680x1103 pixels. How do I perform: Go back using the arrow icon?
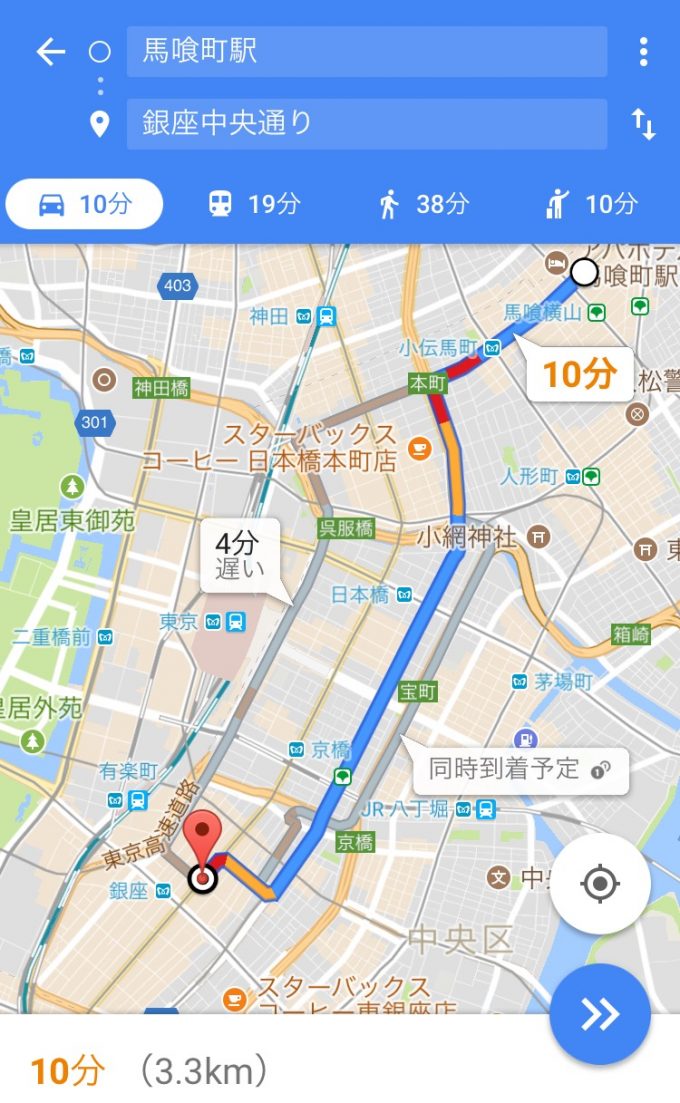pos(51,52)
